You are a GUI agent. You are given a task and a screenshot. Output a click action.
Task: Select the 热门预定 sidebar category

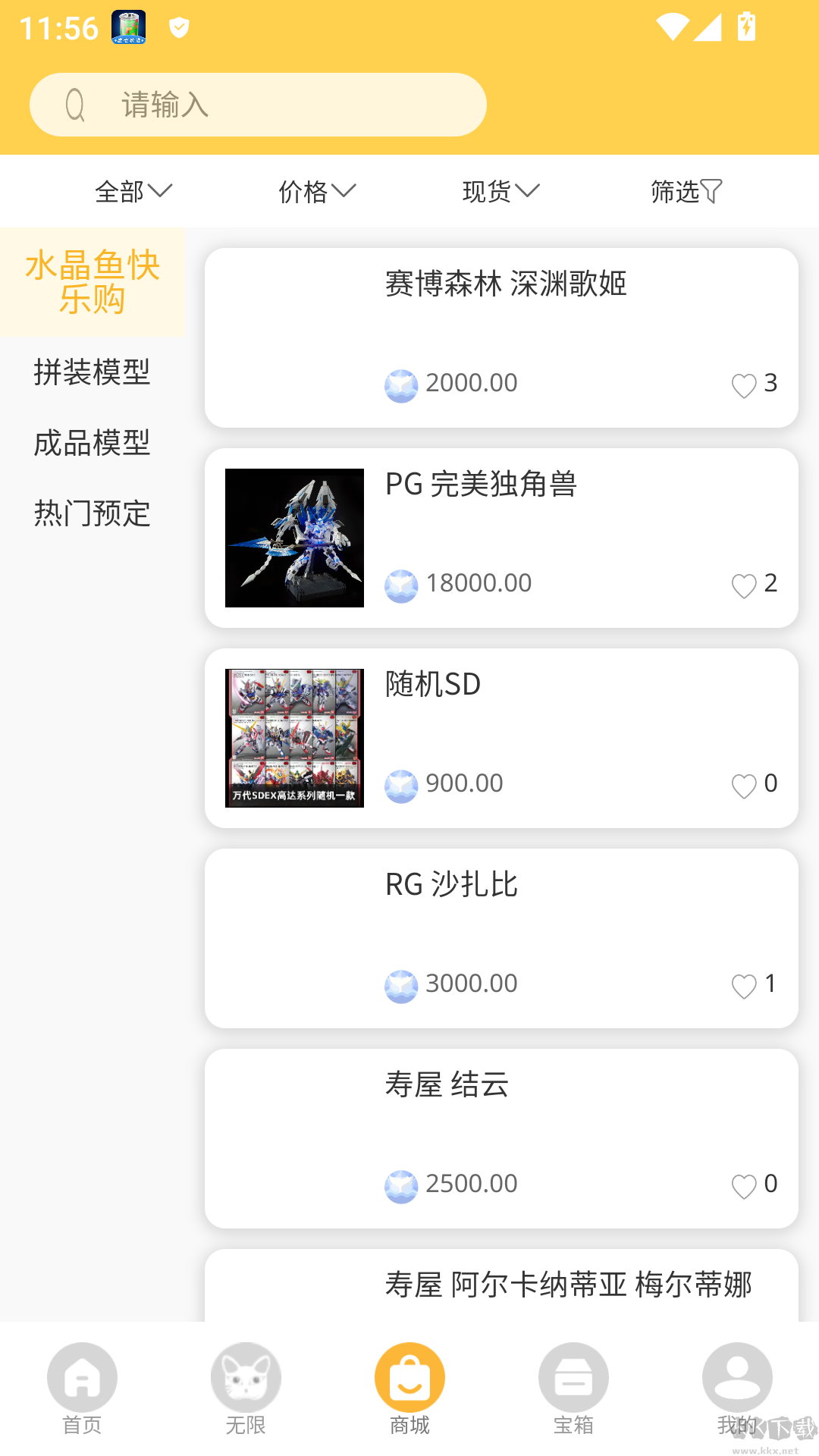pyautogui.click(x=91, y=515)
